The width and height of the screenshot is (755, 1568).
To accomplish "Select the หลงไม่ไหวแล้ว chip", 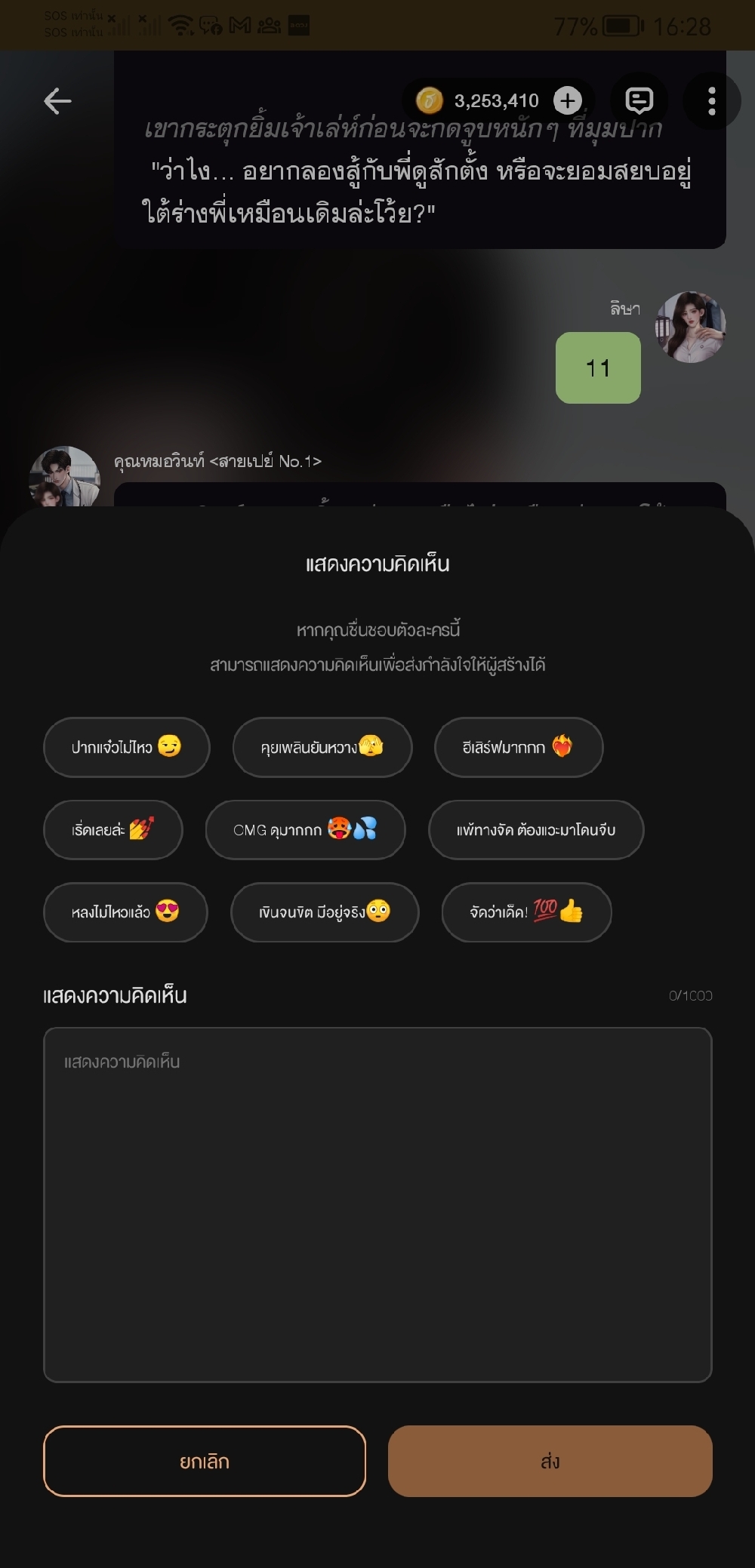I will [125, 912].
